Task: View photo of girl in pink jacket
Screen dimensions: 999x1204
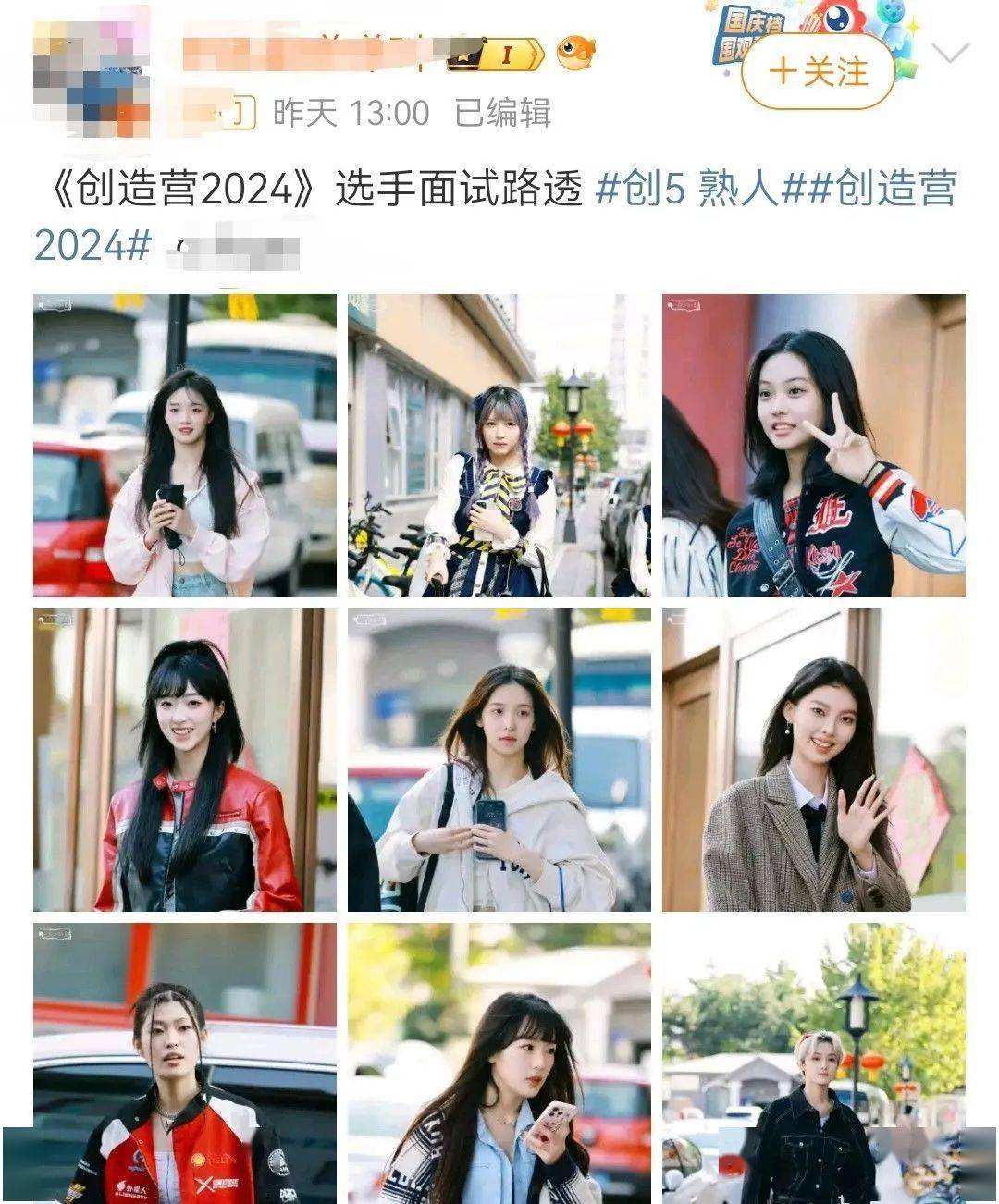Action: [185, 446]
